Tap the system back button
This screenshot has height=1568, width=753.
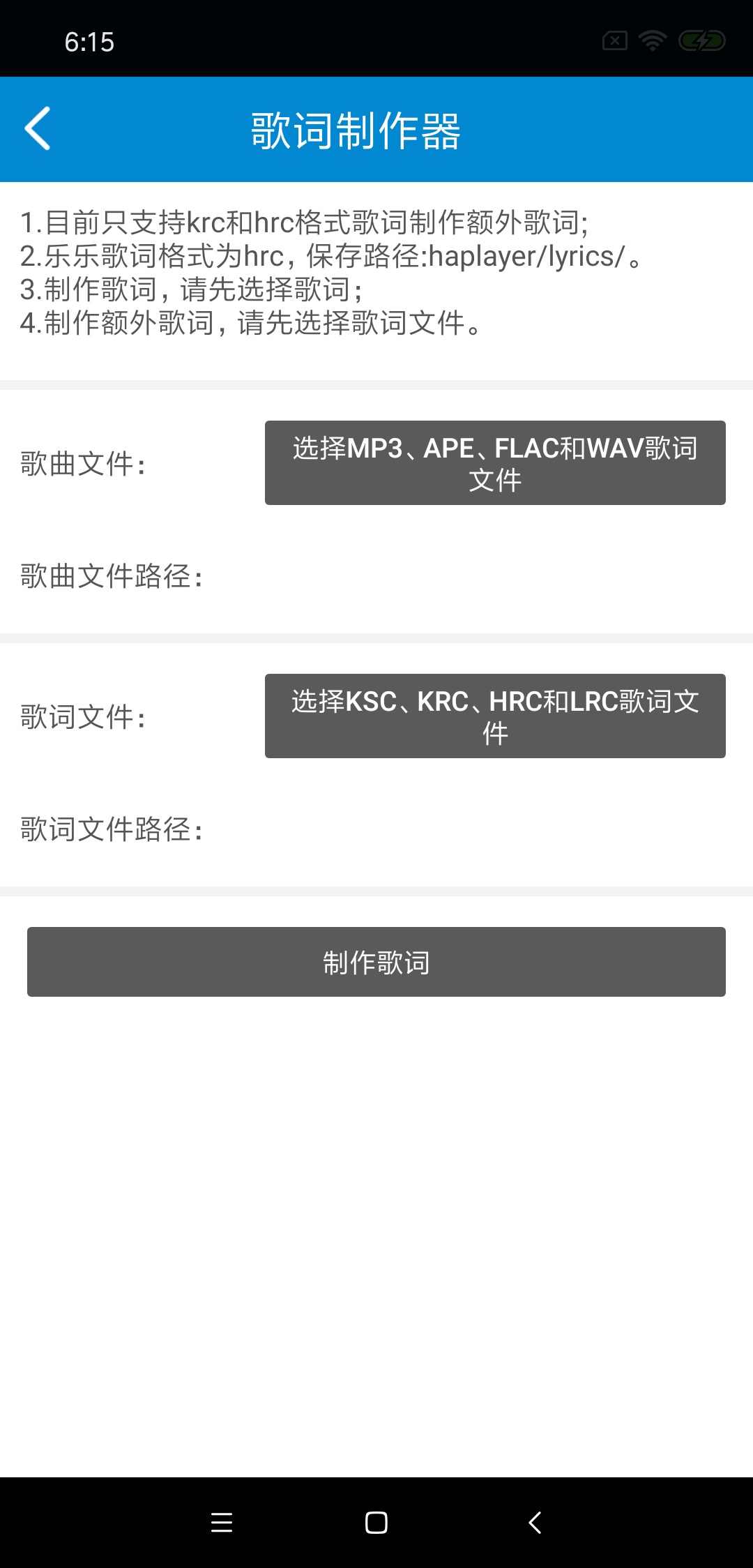(x=535, y=1522)
